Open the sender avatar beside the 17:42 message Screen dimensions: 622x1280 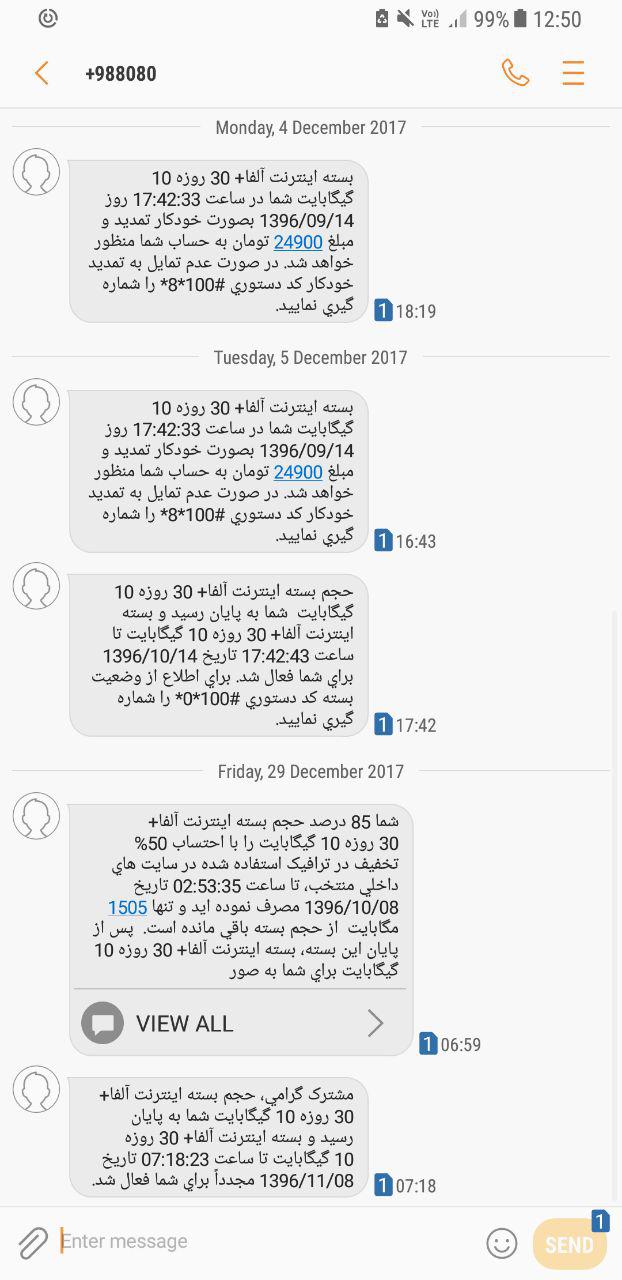[x=36, y=586]
